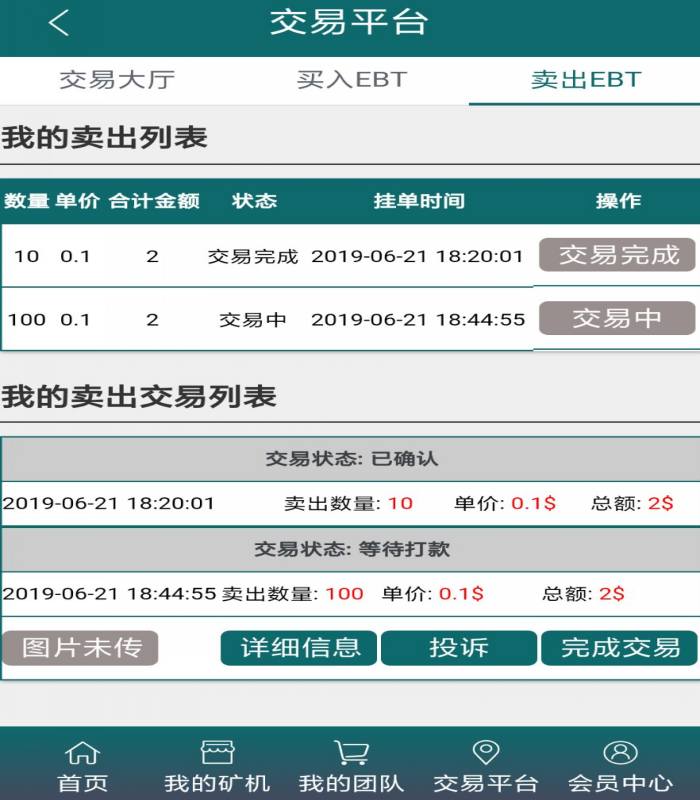Open 我的团队 in the bottom bar
The width and height of the screenshot is (700, 800).
tap(351, 766)
